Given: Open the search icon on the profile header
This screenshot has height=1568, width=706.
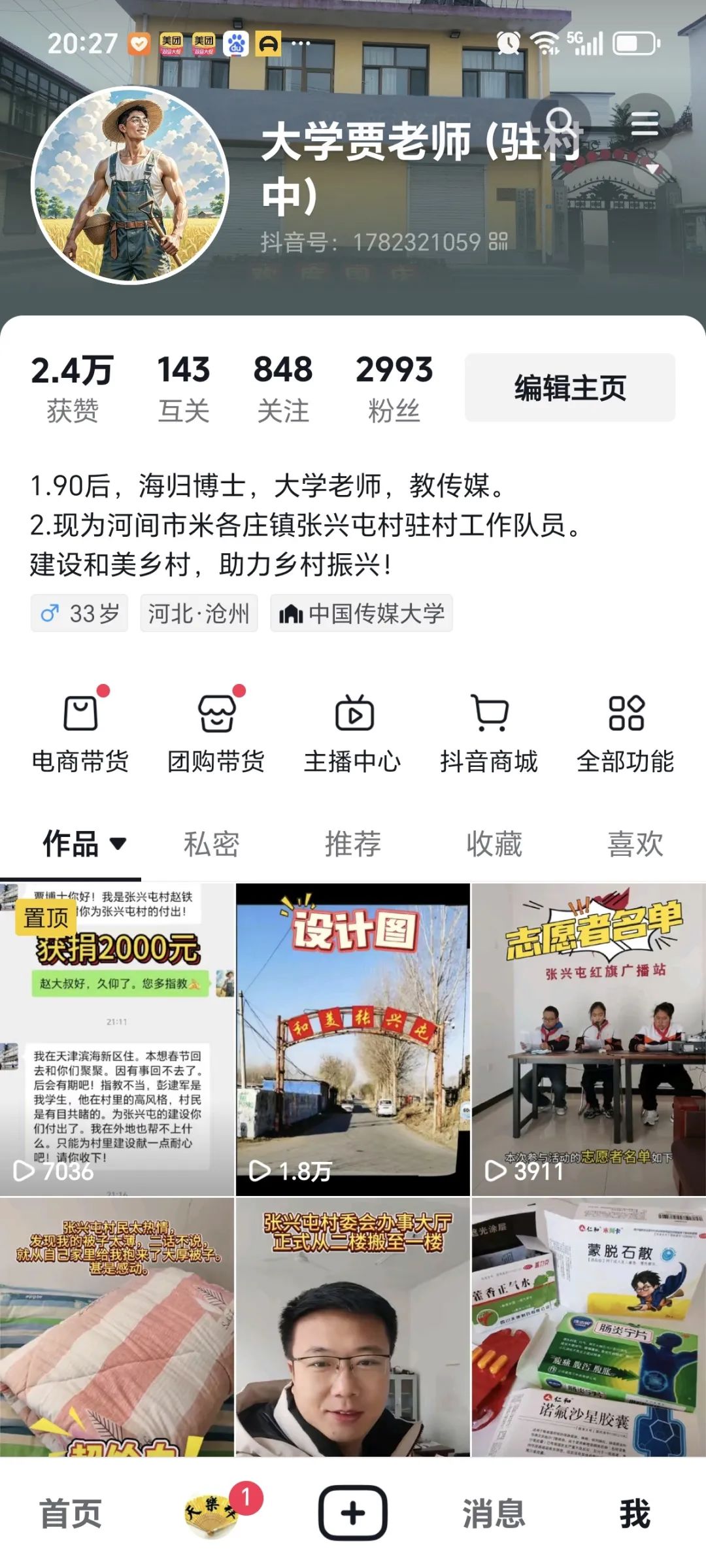Looking at the screenshot, I should pyautogui.click(x=560, y=121).
